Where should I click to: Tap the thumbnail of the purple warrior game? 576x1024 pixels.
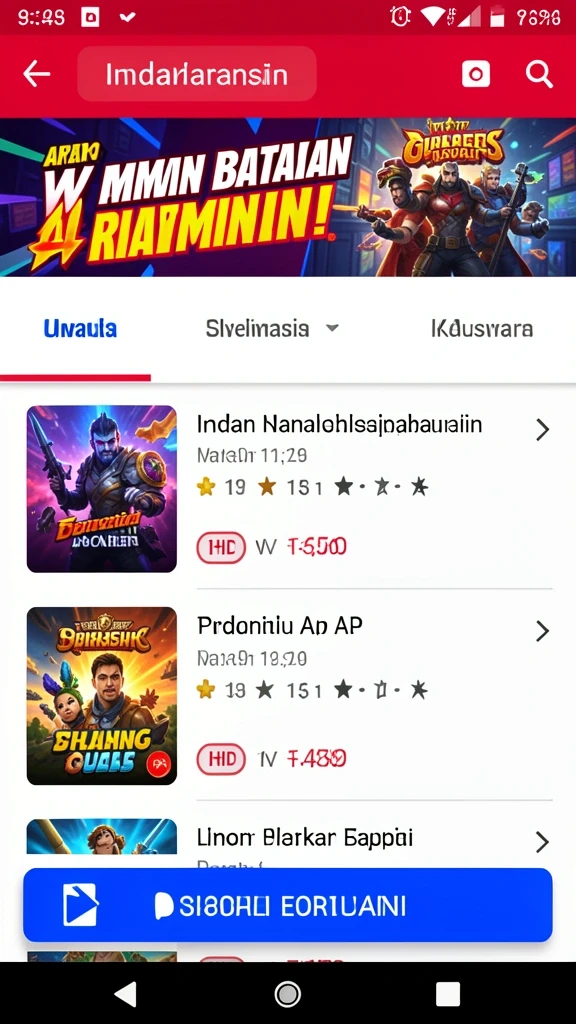102,488
